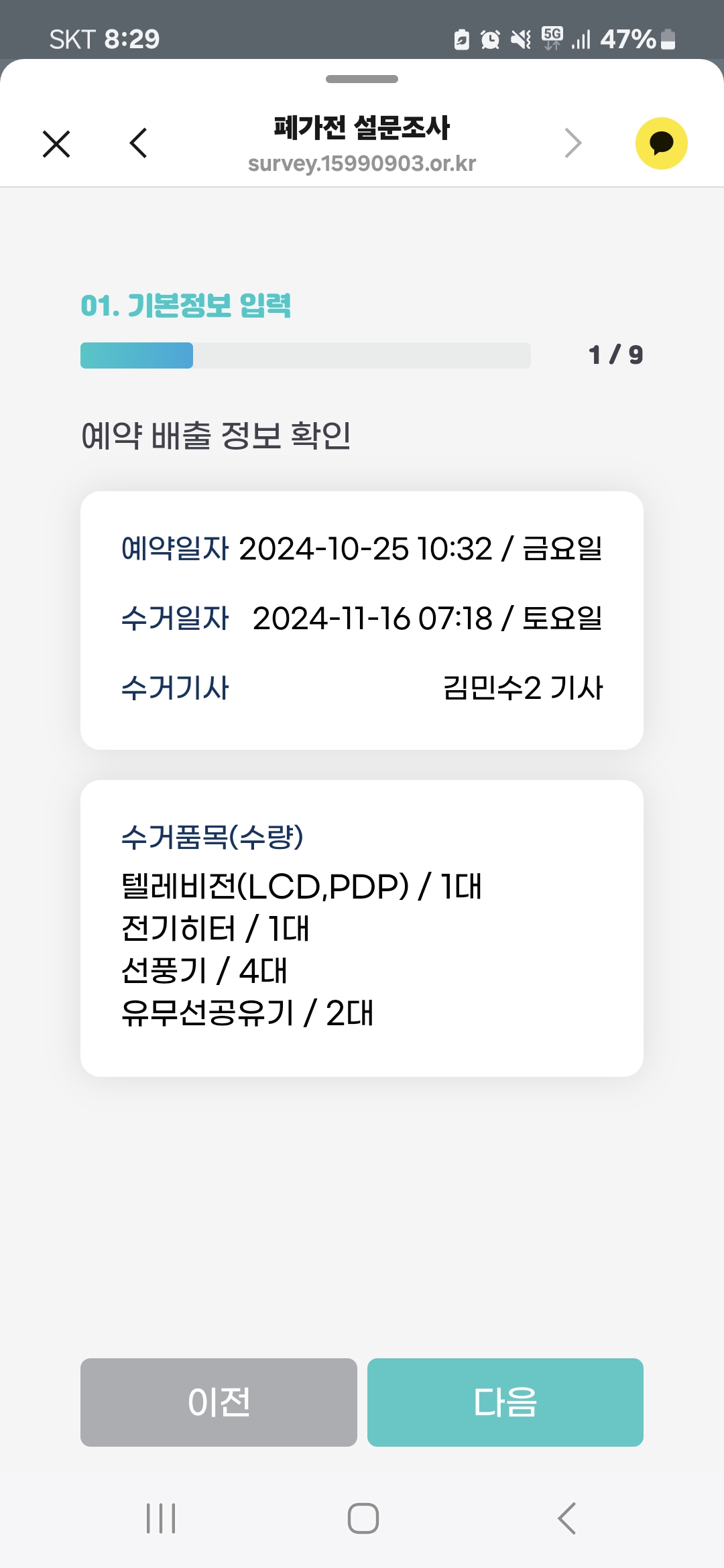Go back with the browser's left arrow
724x1568 pixels.
(x=138, y=143)
